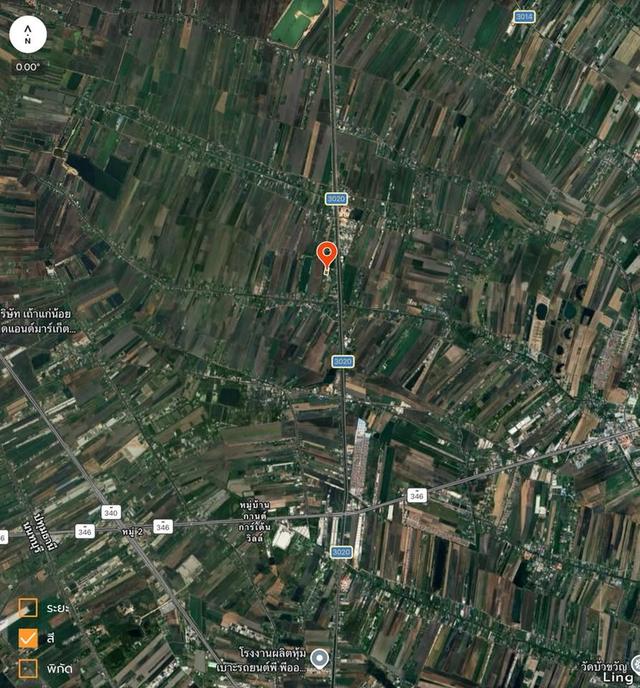Open the โรงงานผลิตหุ้มเบาะรถยนต์ place marker
This screenshot has height=688, width=640.
pos(319,657)
